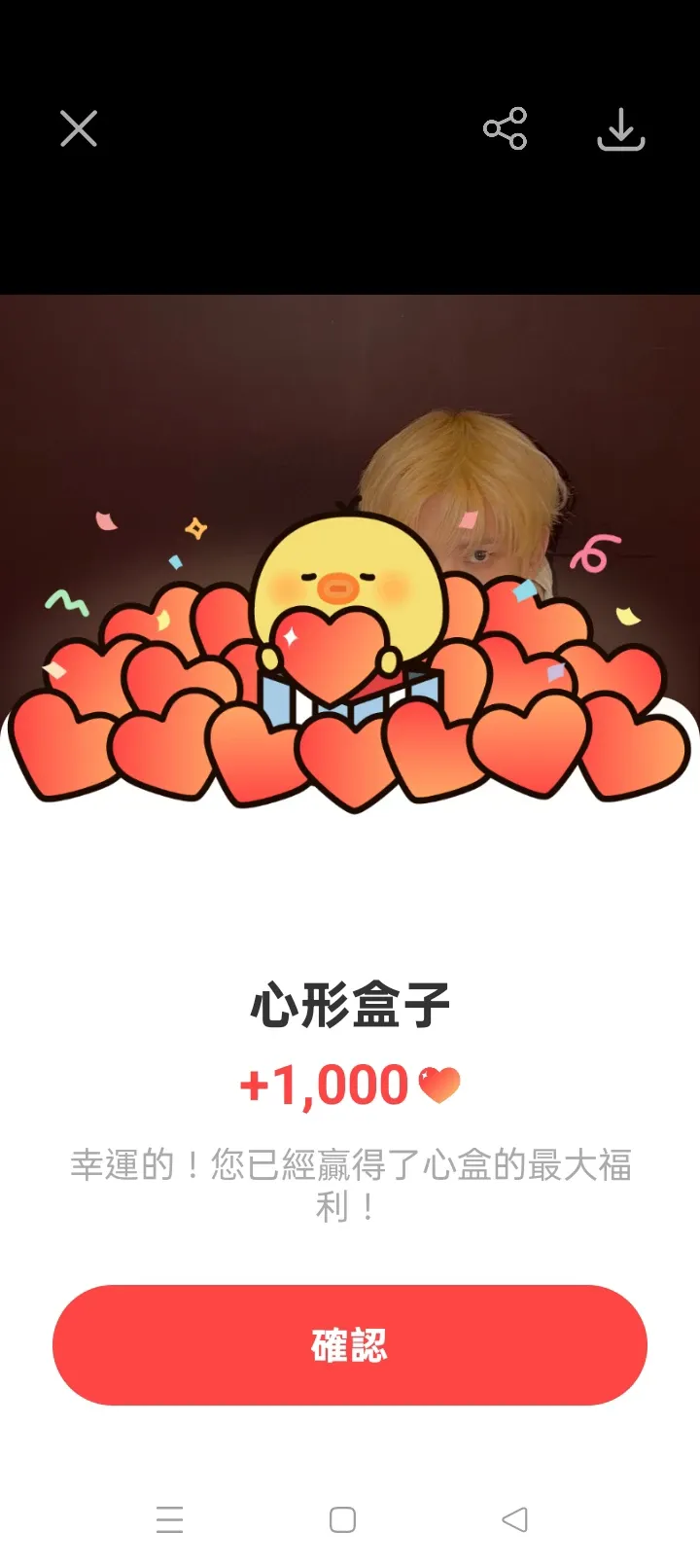
Task: Share the heart box reward
Action: (x=505, y=128)
